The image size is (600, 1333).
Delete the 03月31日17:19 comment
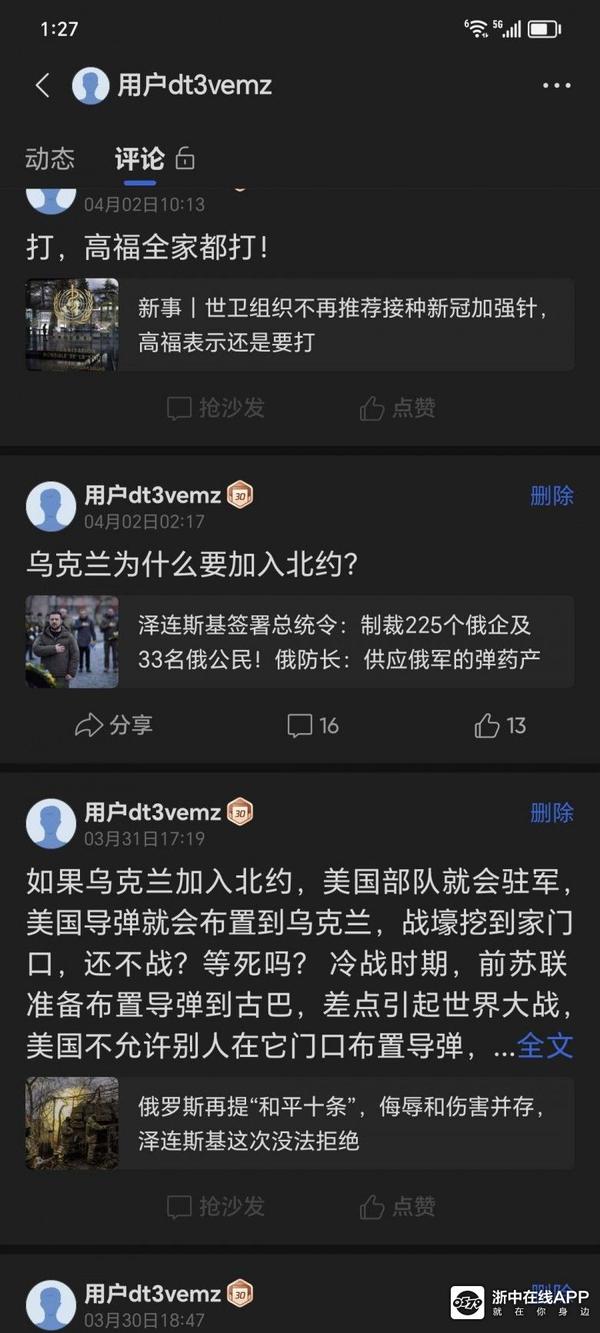click(552, 813)
